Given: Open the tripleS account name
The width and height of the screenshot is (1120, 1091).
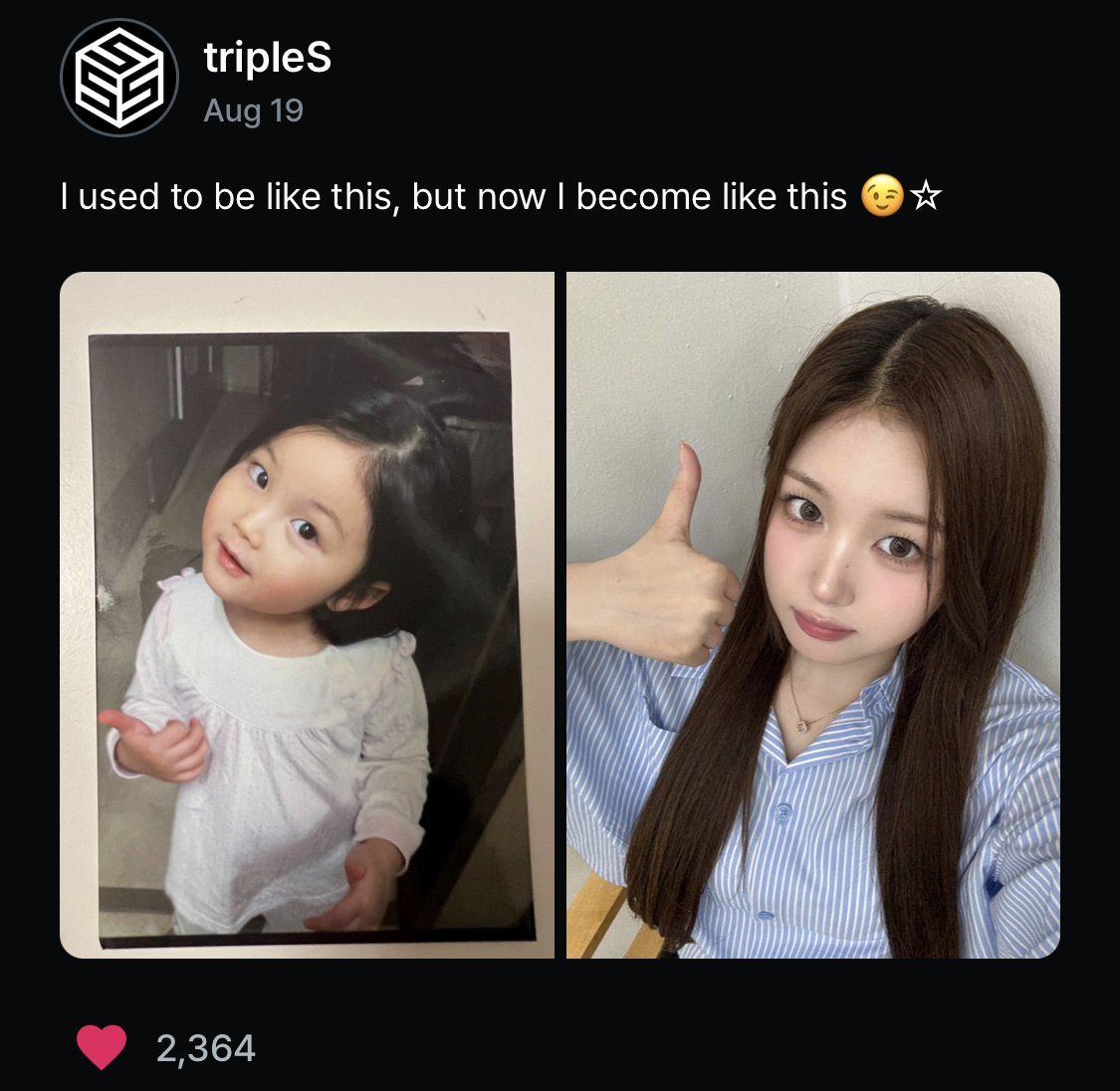Looking at the screenshot, I should (x=267, y=58).
